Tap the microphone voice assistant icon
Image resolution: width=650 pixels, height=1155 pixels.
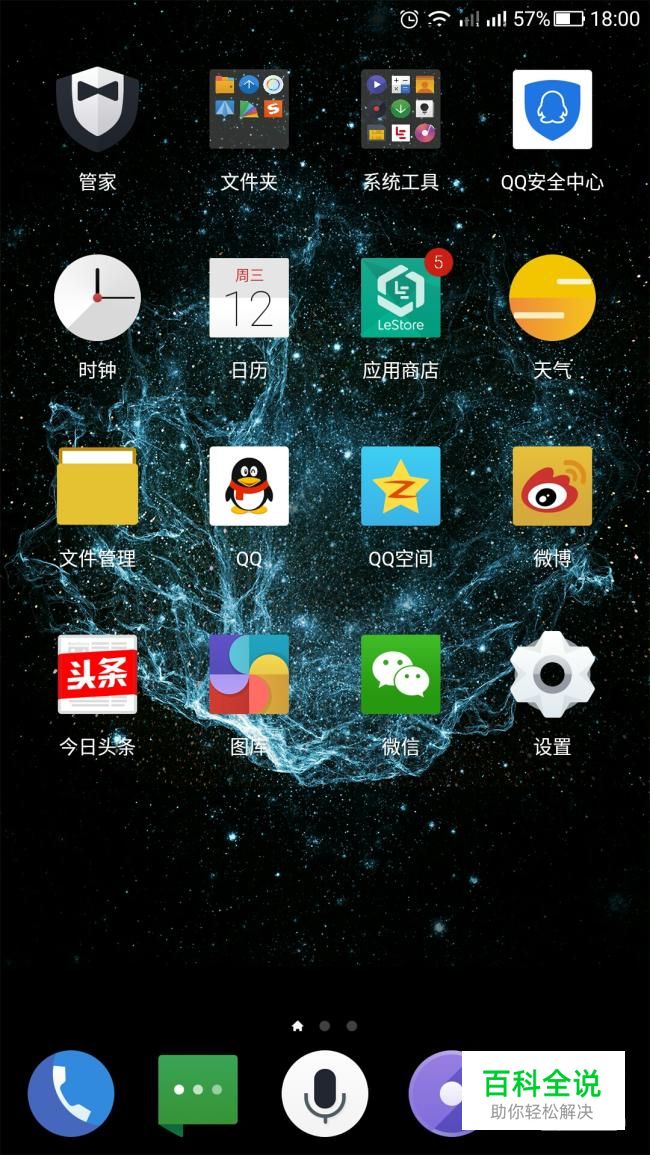click(325, 1094)
